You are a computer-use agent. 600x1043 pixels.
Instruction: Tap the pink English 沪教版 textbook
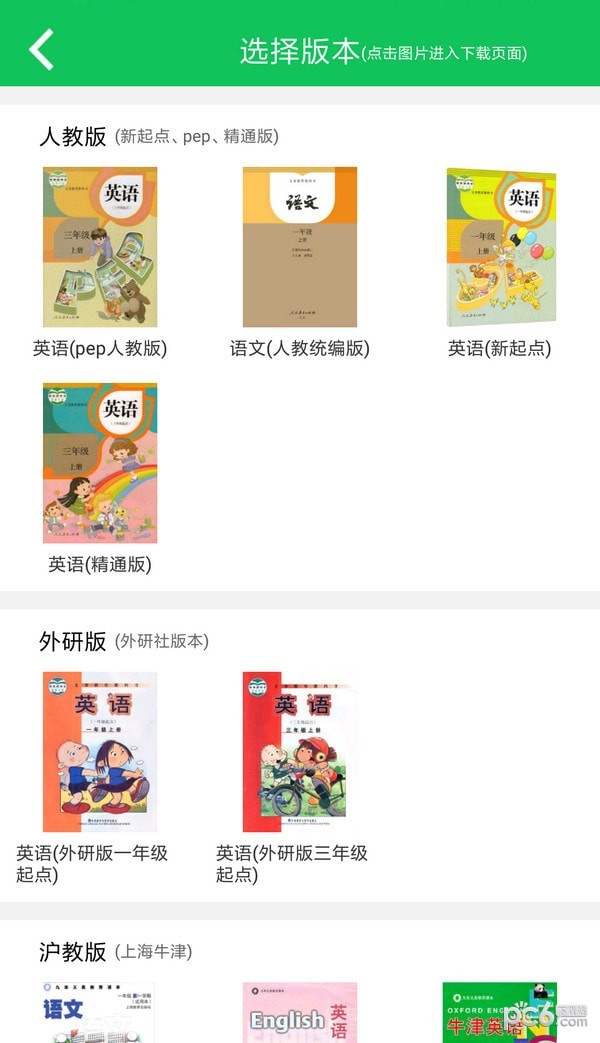(x=300, y=1012)
